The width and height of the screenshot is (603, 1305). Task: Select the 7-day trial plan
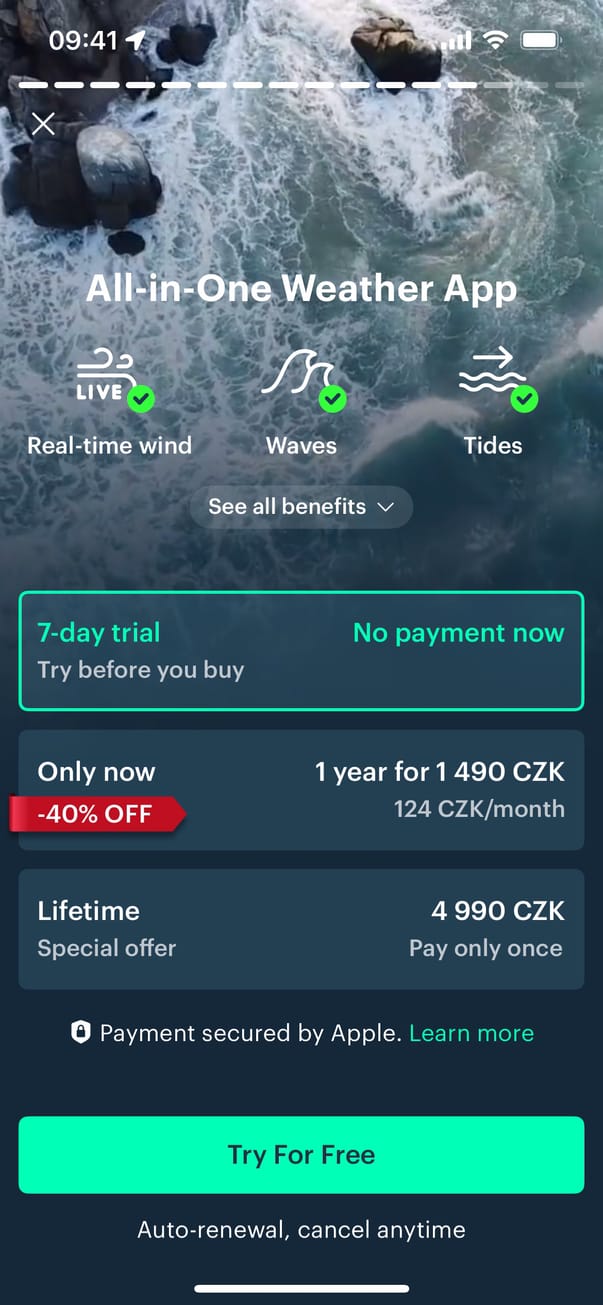pyautogui.click(x=301, y=651)
